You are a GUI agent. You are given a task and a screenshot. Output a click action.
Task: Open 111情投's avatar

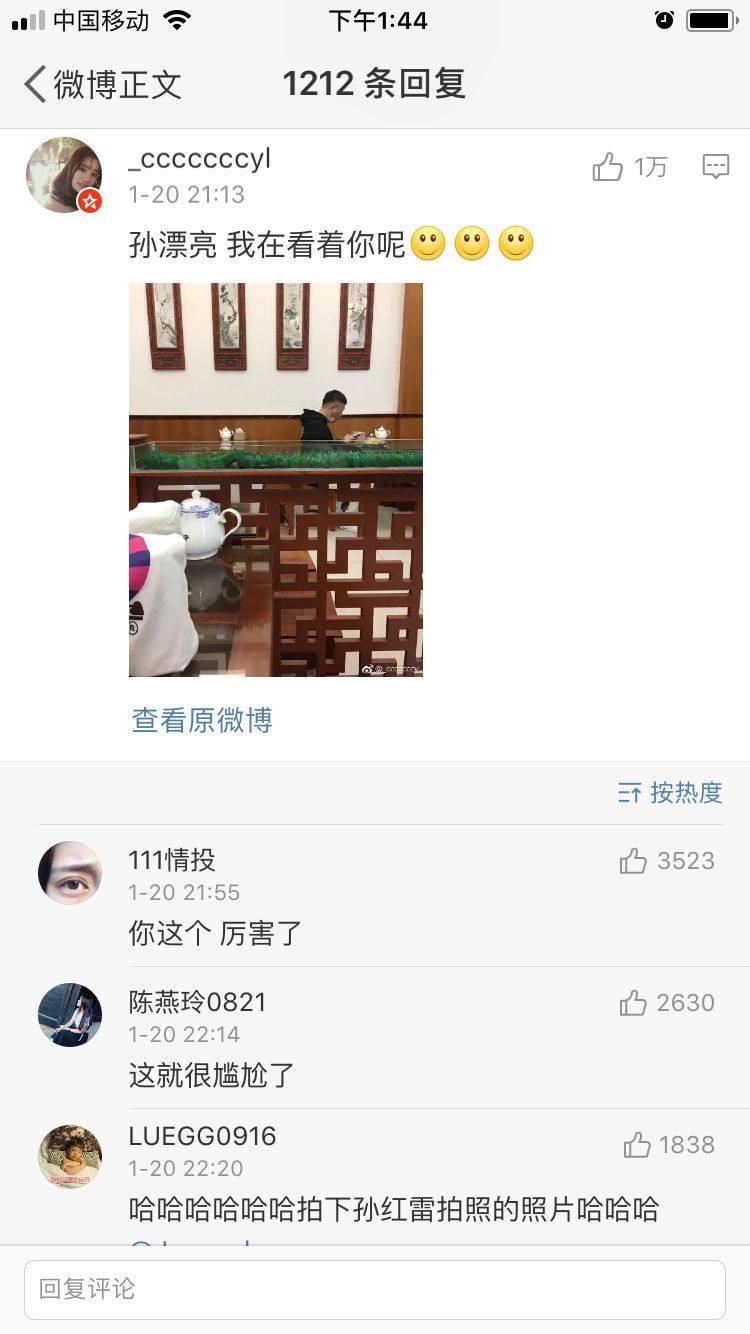click(70, 873)
